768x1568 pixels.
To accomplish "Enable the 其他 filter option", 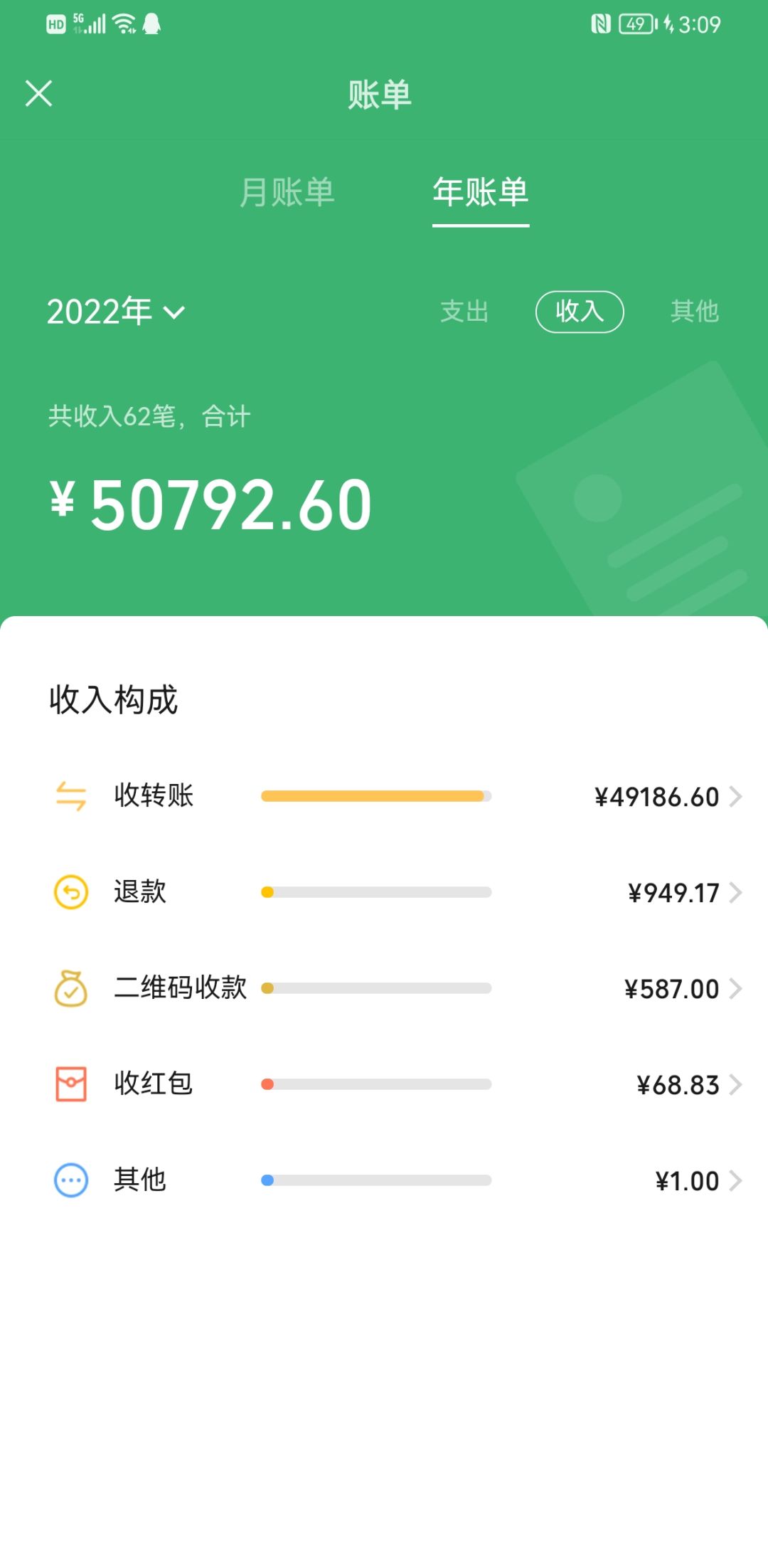I will click(695, 312).
